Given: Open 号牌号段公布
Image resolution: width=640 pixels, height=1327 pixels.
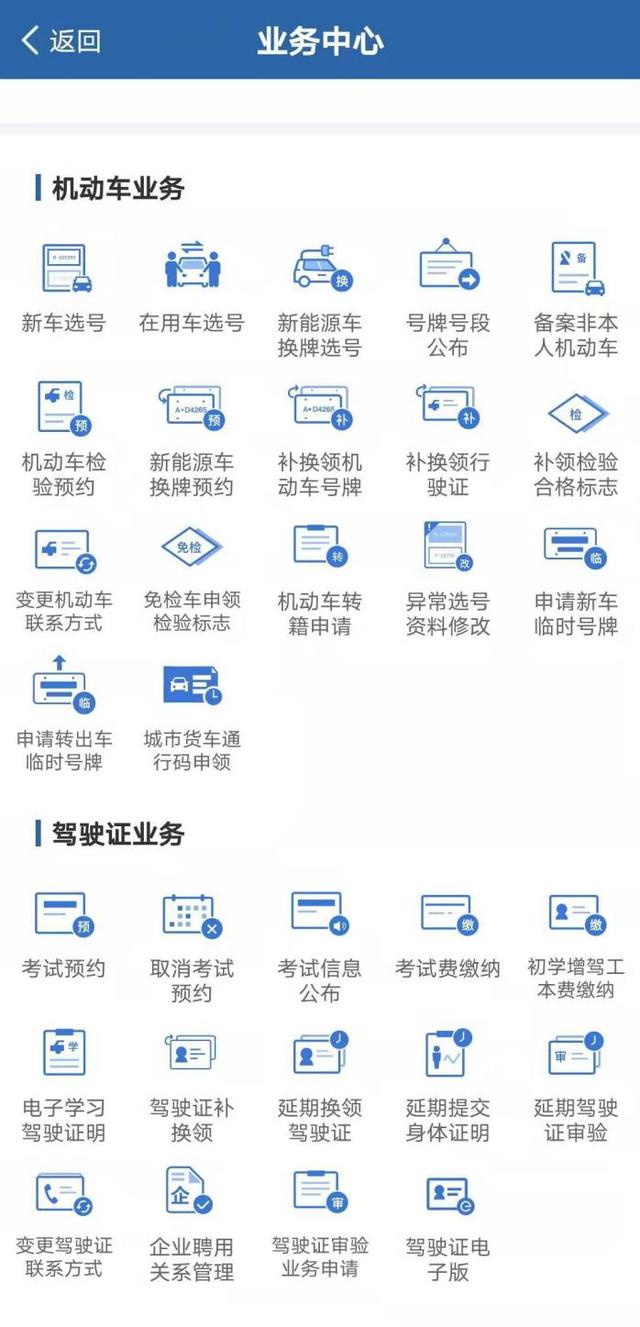Looking at the screenshot, I should pyautogui.click(x=448, y=300).
